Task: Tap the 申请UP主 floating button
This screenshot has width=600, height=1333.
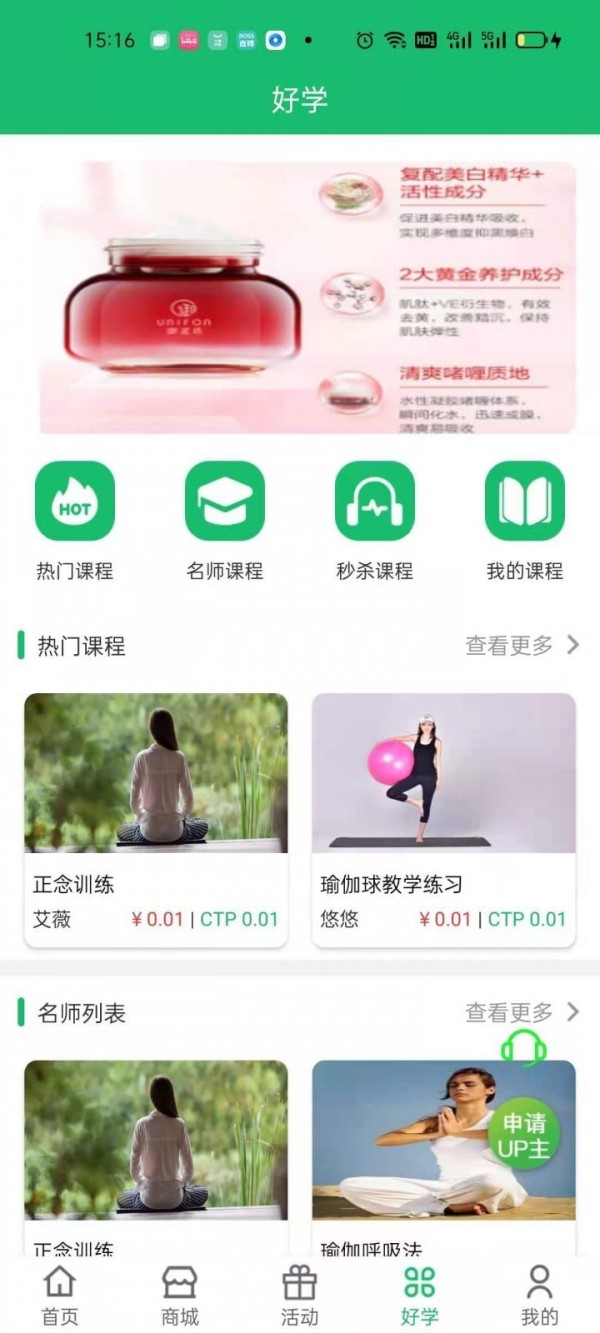Action: (524, 1136)
